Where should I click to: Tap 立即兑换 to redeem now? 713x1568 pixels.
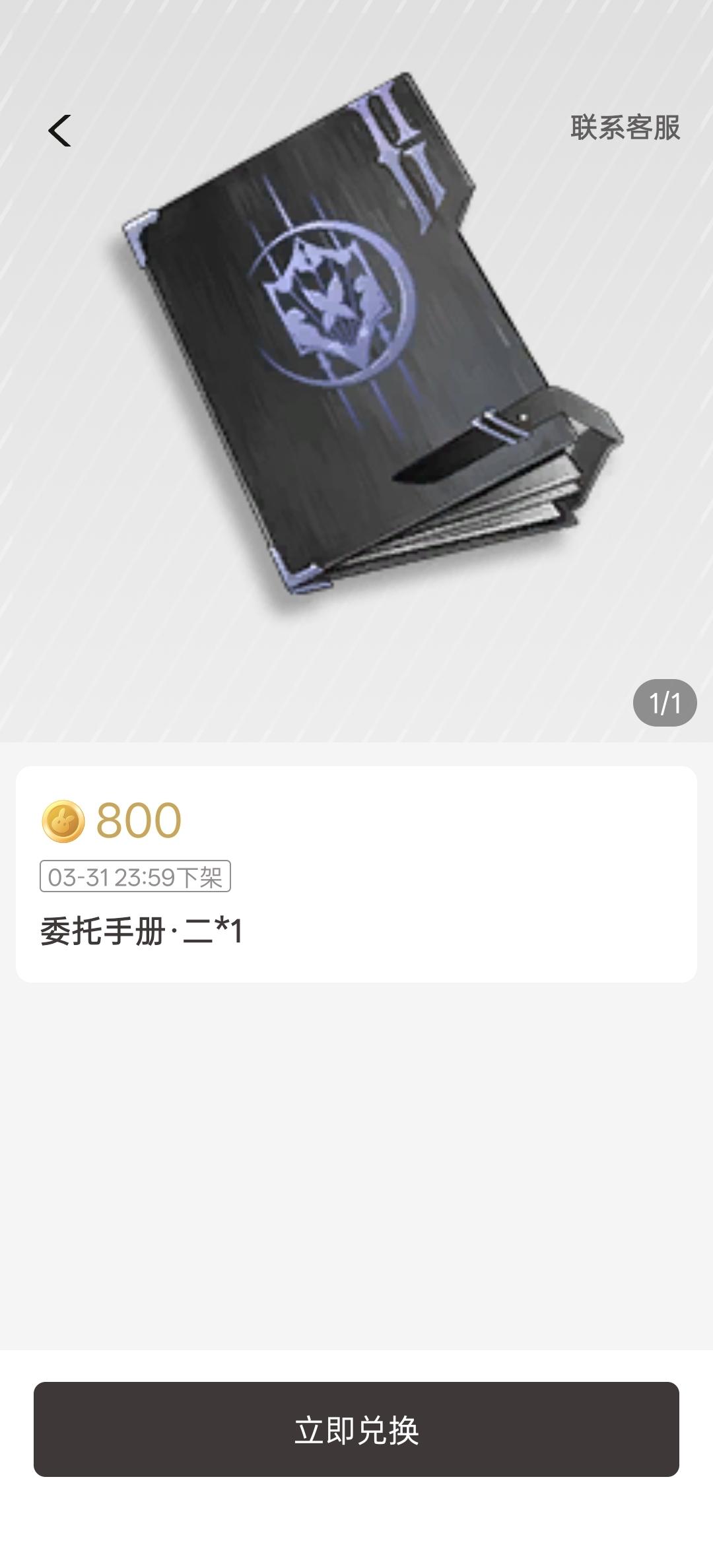(x=356, y=1429)
